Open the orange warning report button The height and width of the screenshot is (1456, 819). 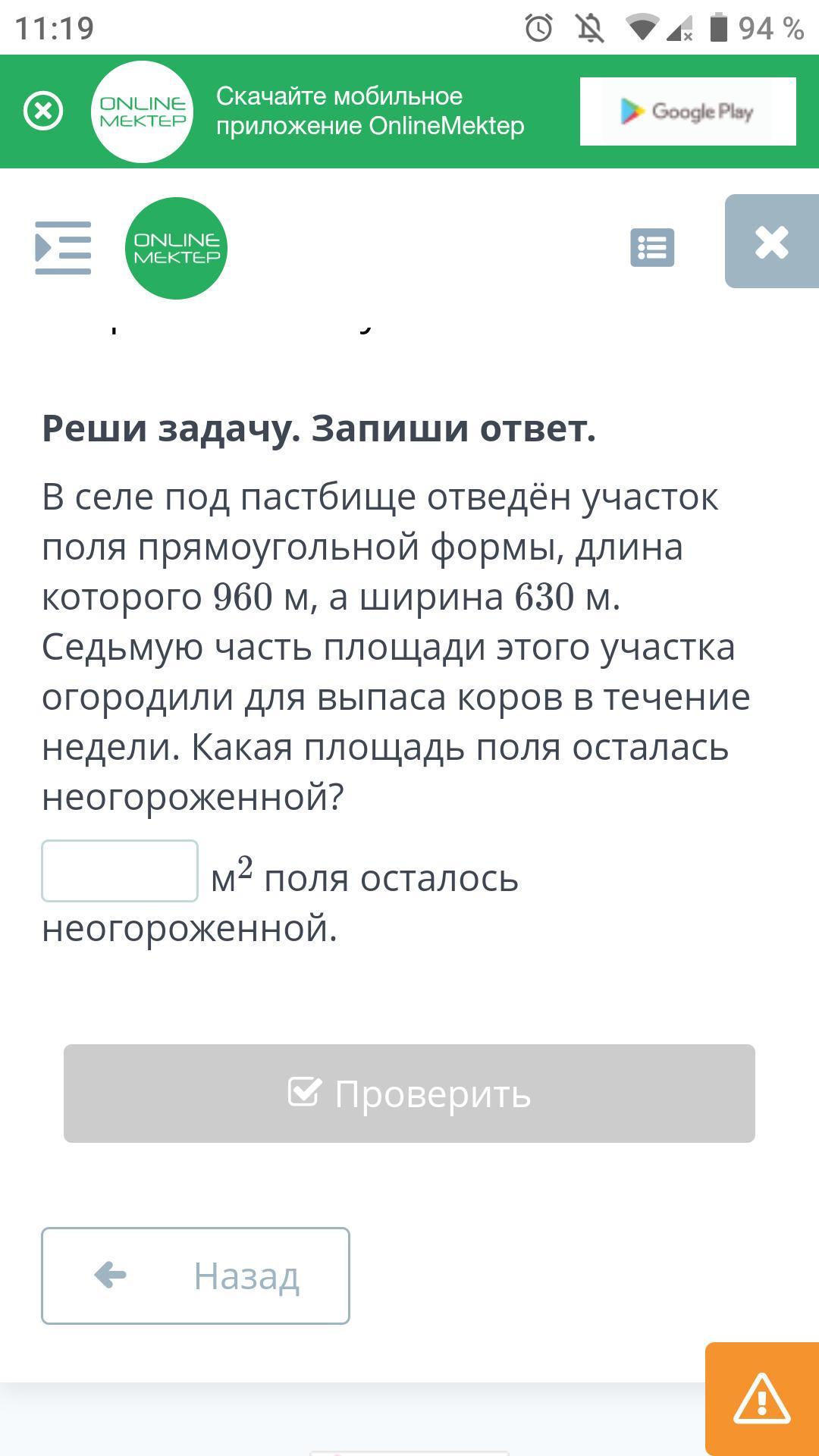(762, 1399)
